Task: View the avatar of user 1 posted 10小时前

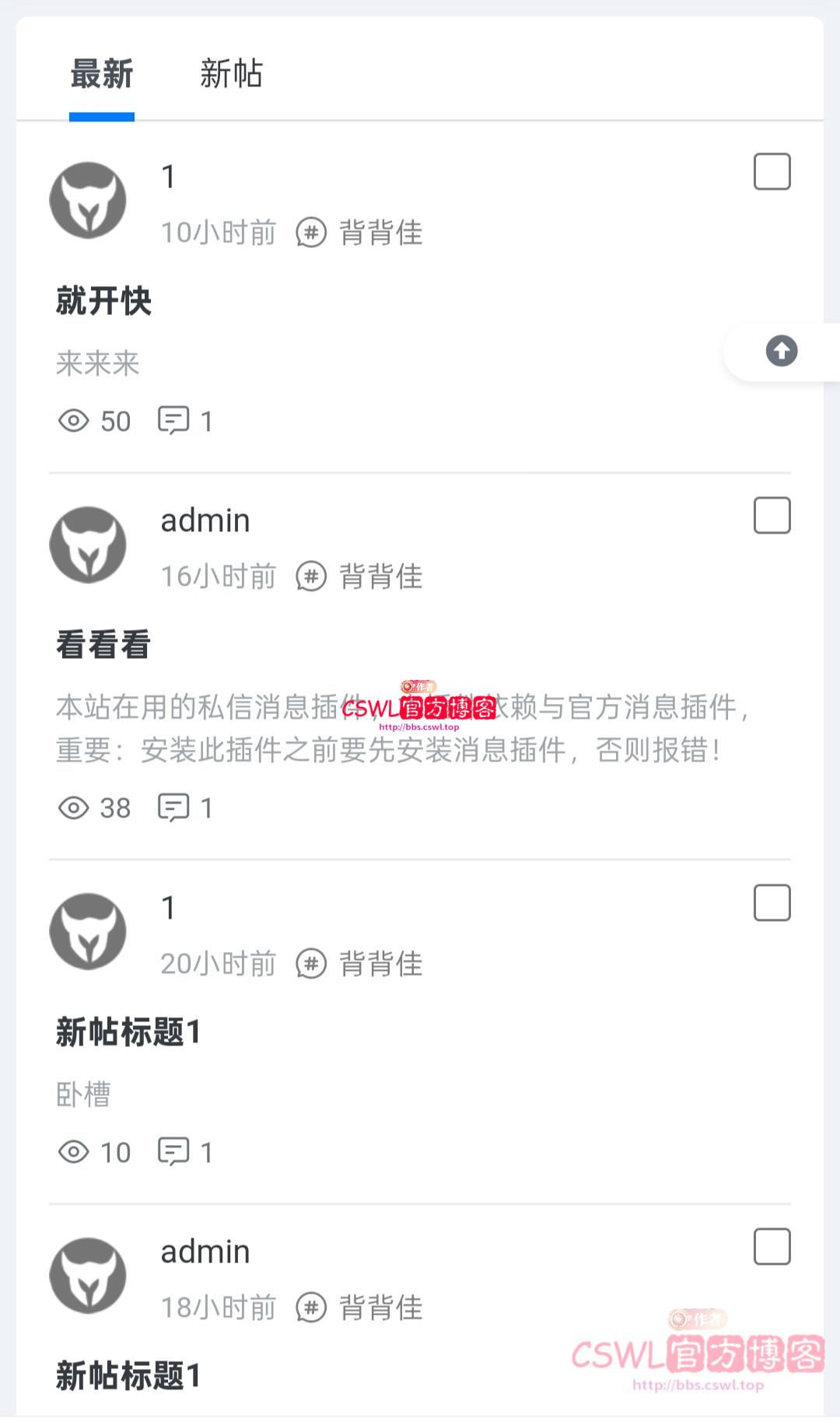Action: point(88,201)
